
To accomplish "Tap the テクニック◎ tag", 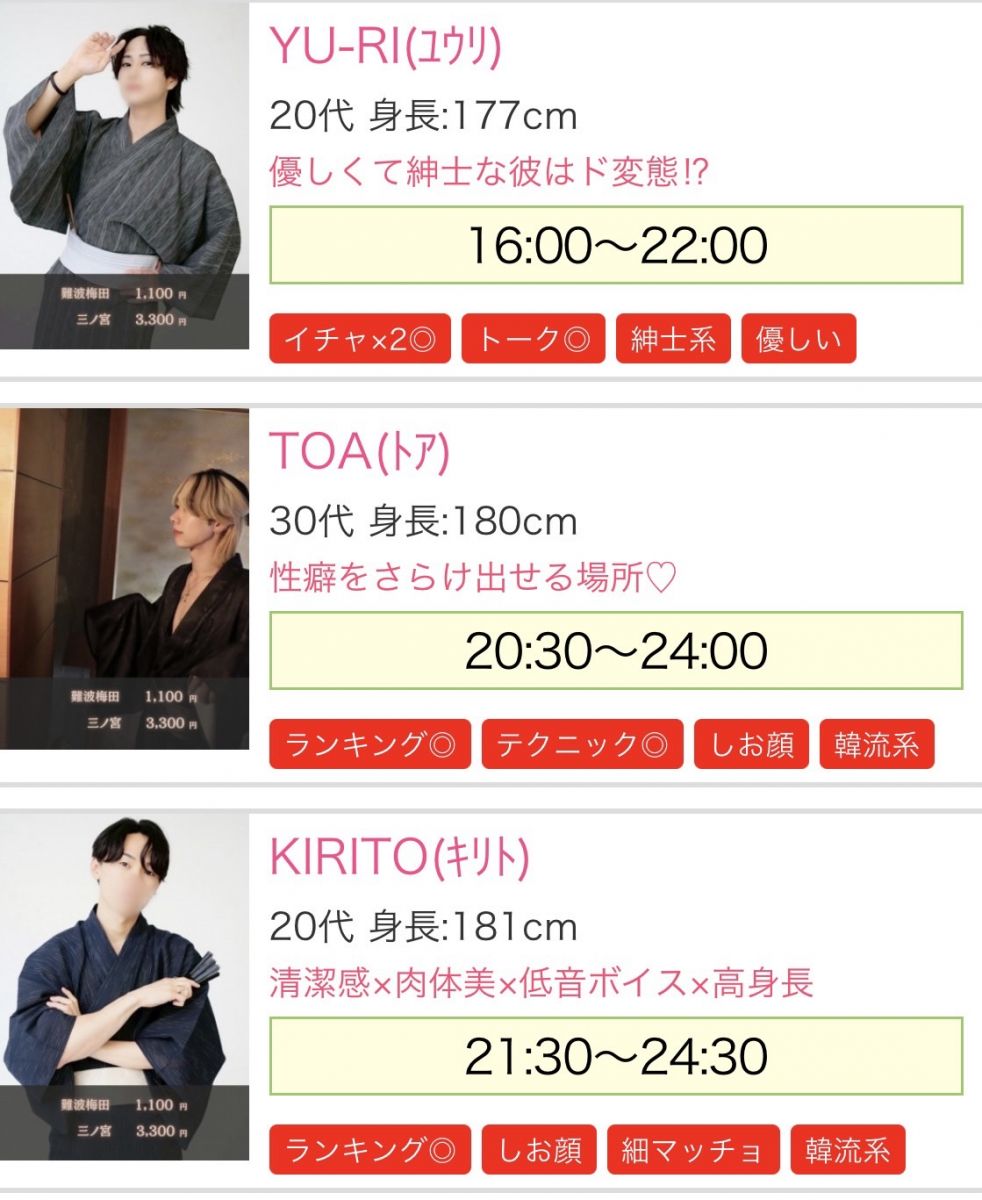I will [x=582, y=745].
